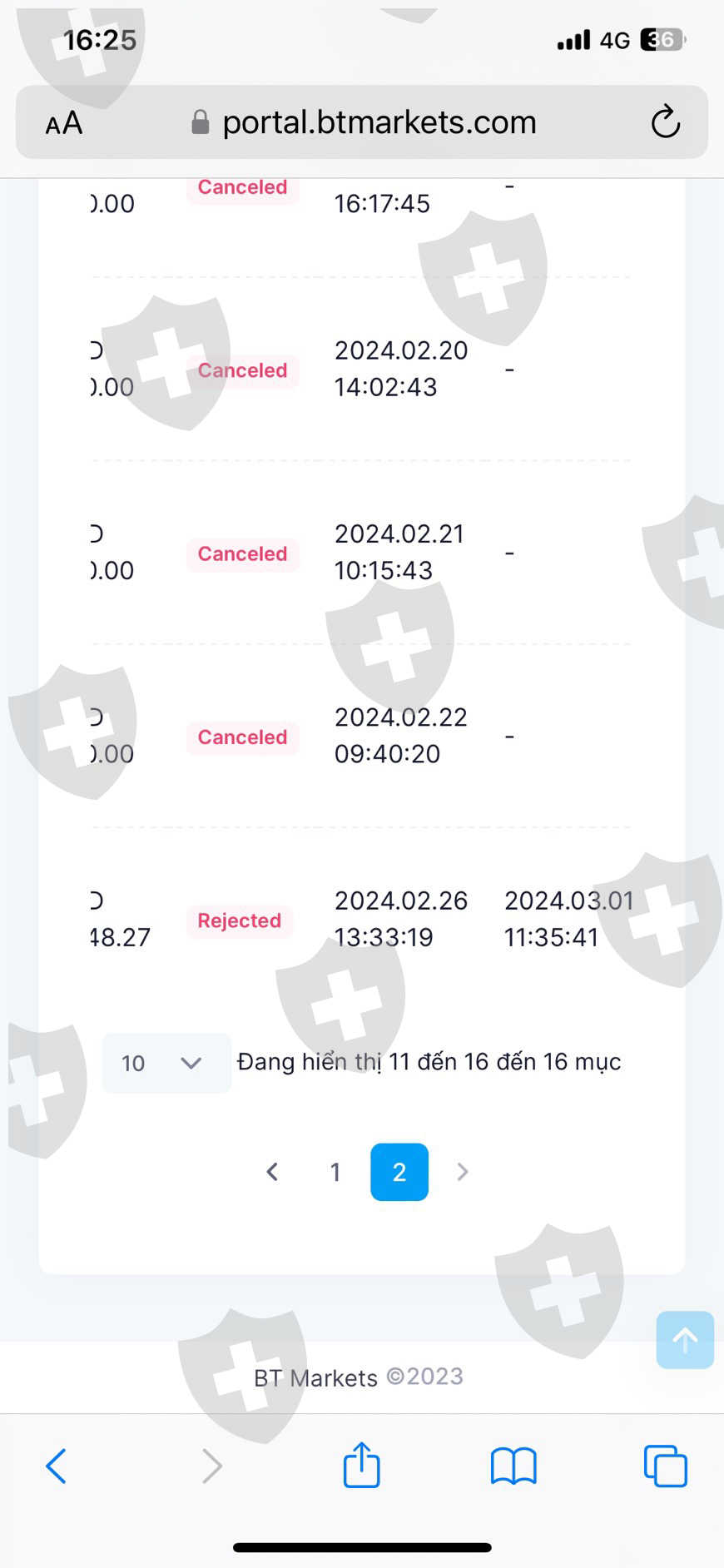Open Safari bookmarks
724x1568 pixels.
(513, 1466)
